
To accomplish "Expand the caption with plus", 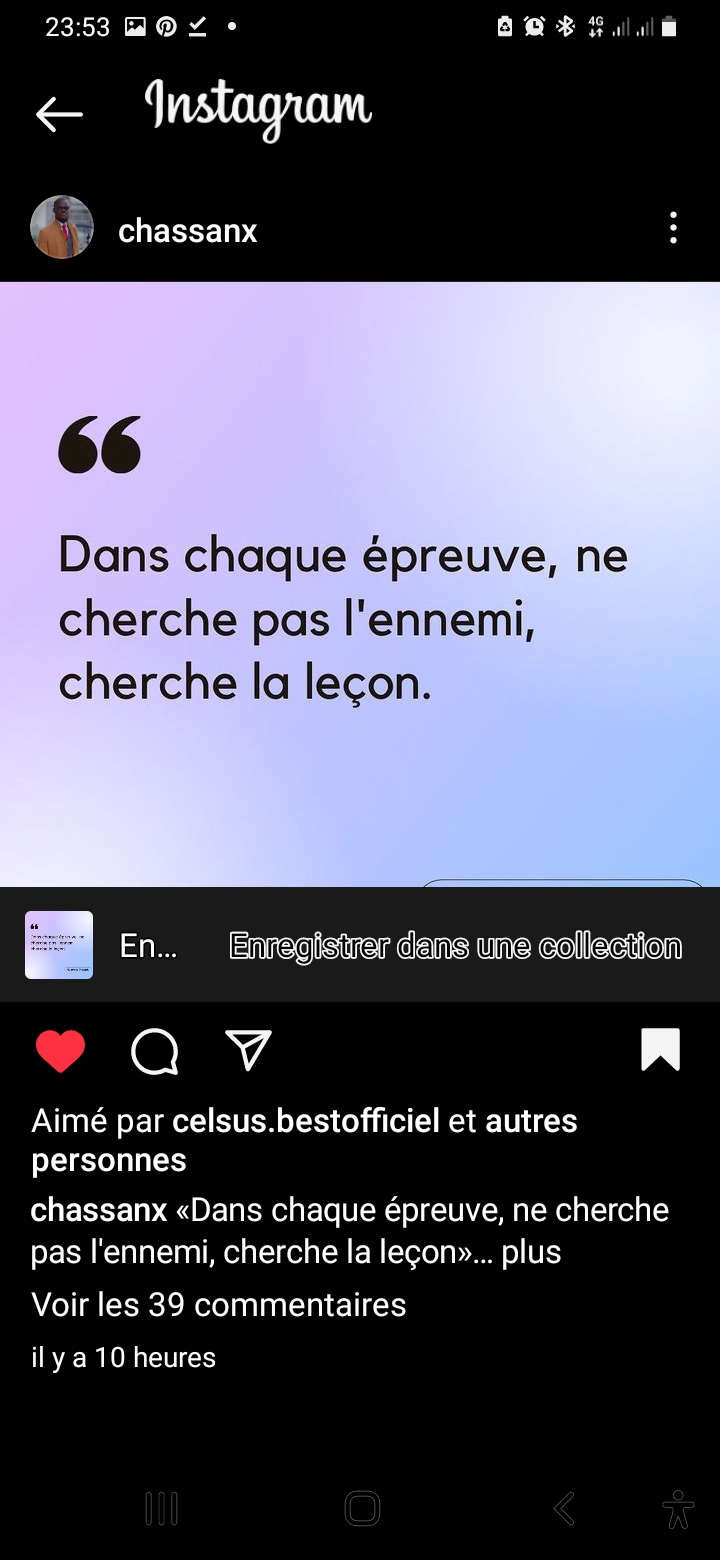I will point(531,1251).
